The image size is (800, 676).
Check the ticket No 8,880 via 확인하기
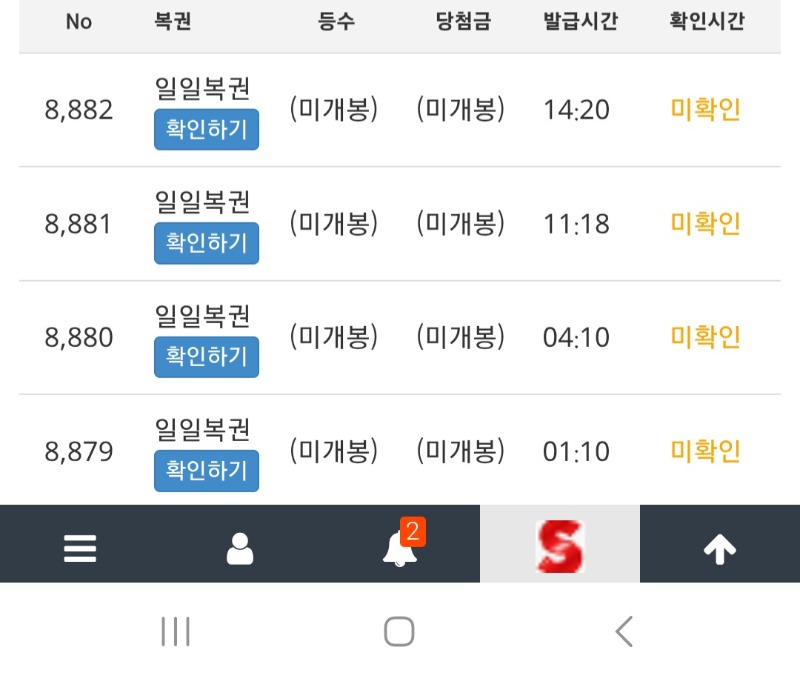[206, 357]
